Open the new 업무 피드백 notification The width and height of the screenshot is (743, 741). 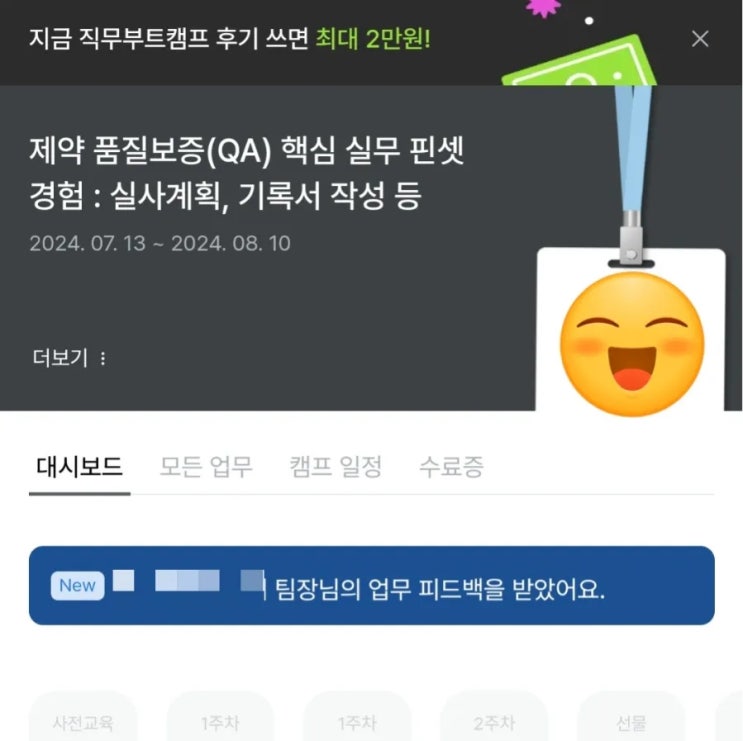[x=371, y=586]
